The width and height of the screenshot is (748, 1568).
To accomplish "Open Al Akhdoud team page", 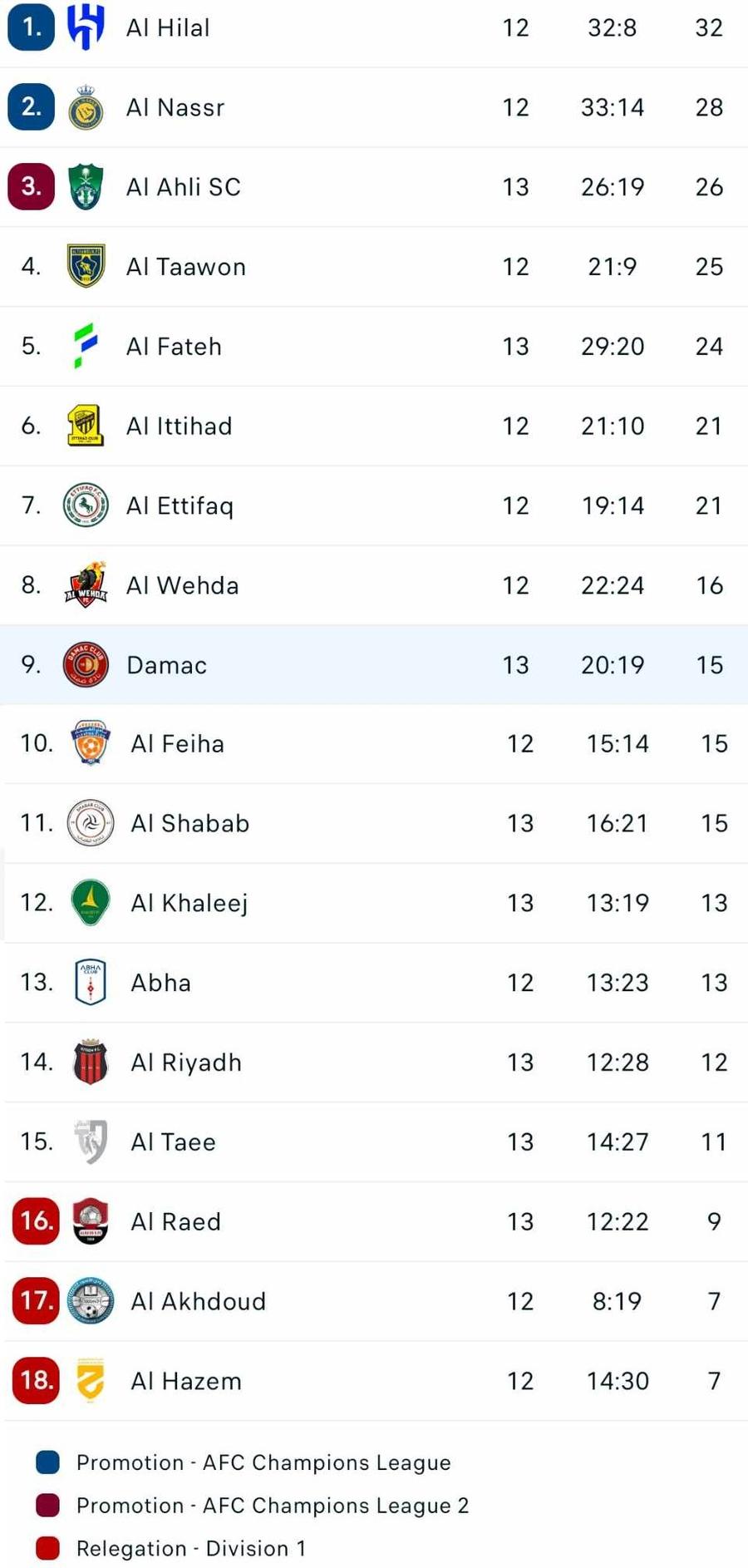I will click(376, 1301).
